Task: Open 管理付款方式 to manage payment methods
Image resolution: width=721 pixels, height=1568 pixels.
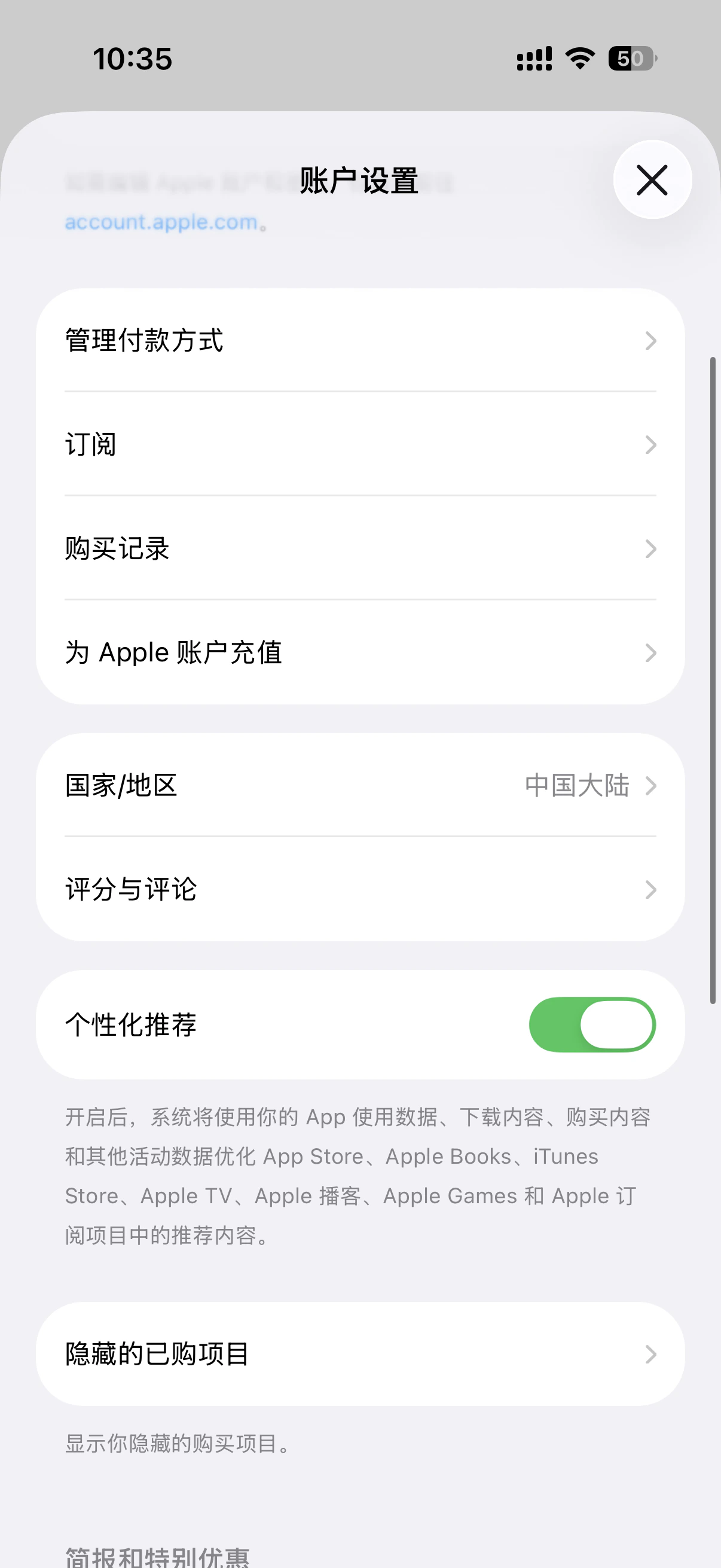Action: click(360, 341)
